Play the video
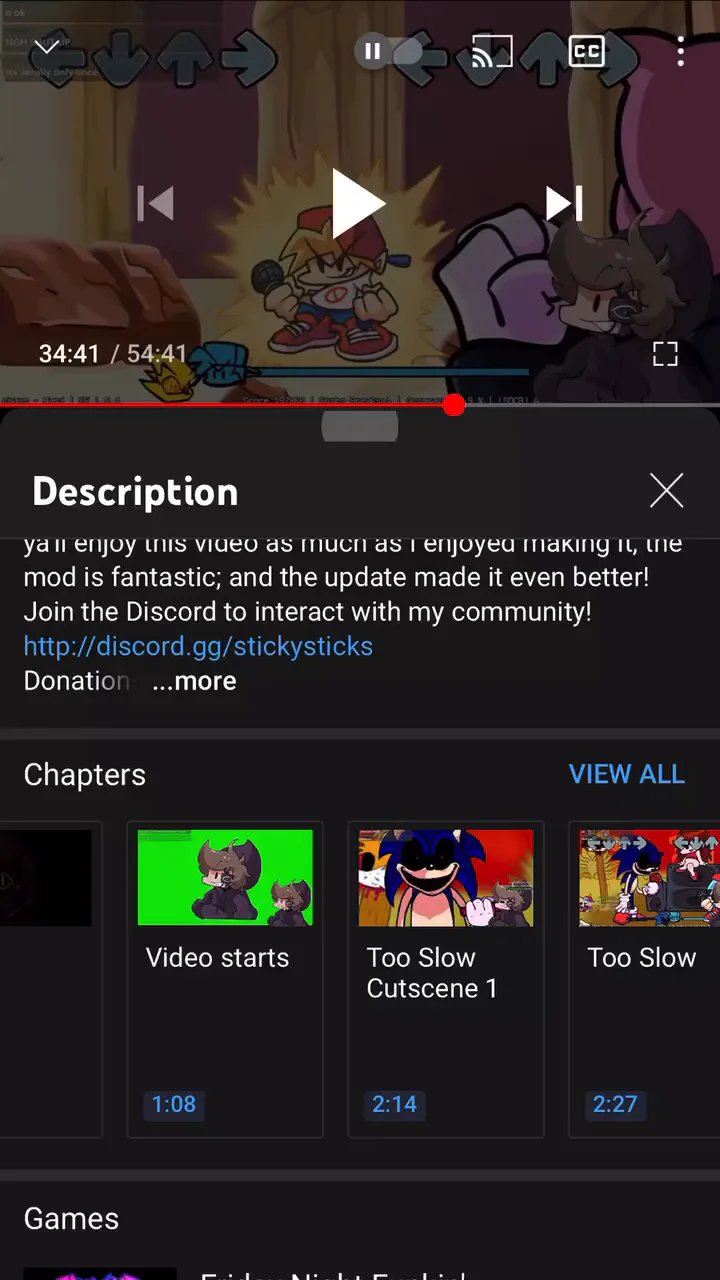 pos(358,204)
